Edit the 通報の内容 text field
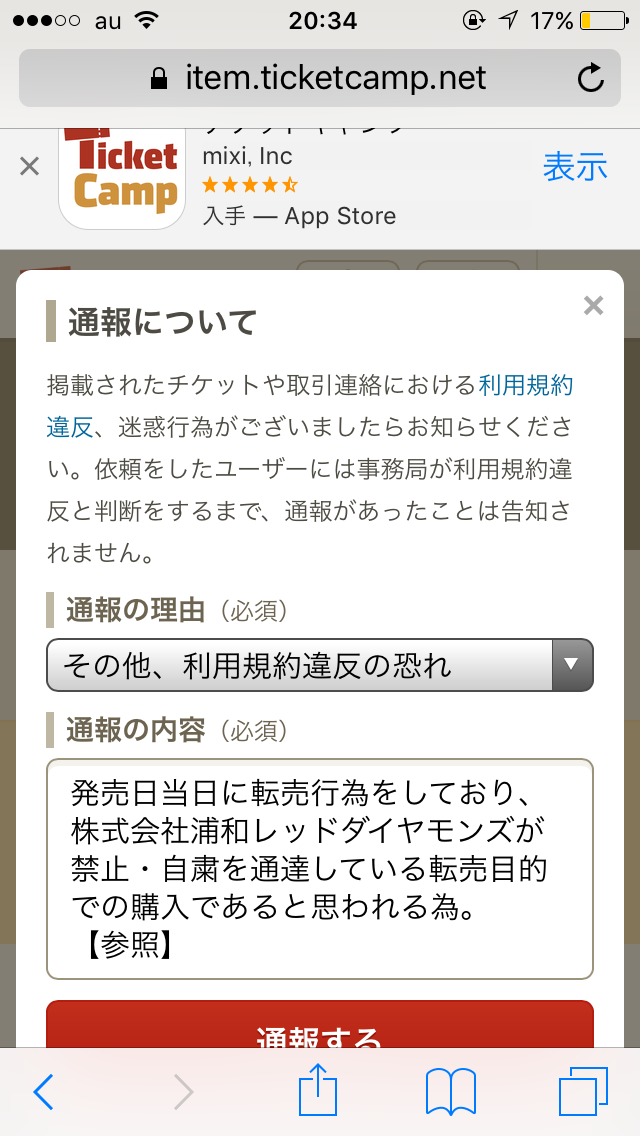This screenshot has height=1136, width=640. 320,868
